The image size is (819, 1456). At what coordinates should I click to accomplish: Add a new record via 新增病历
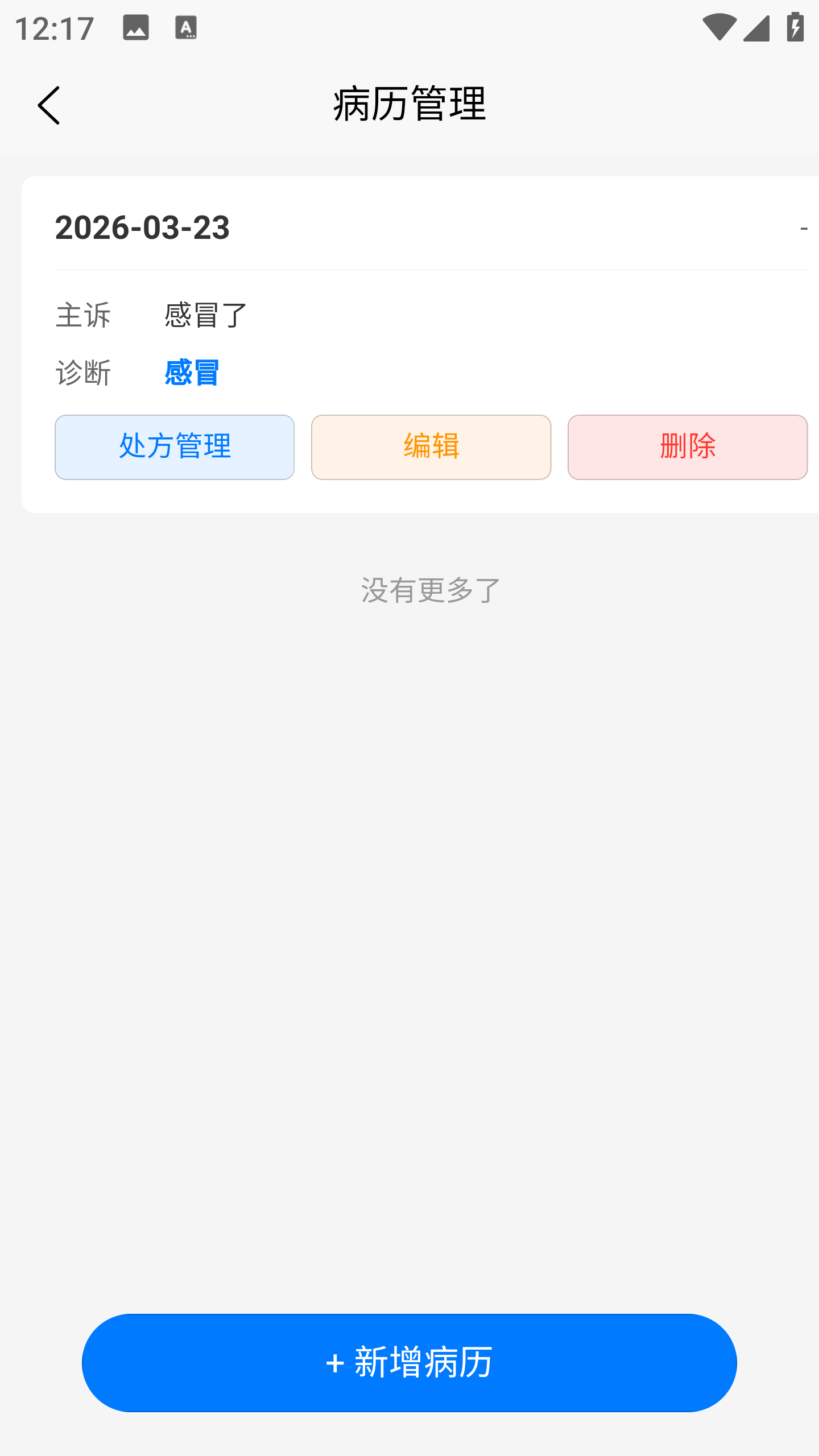pos(409,1363)
